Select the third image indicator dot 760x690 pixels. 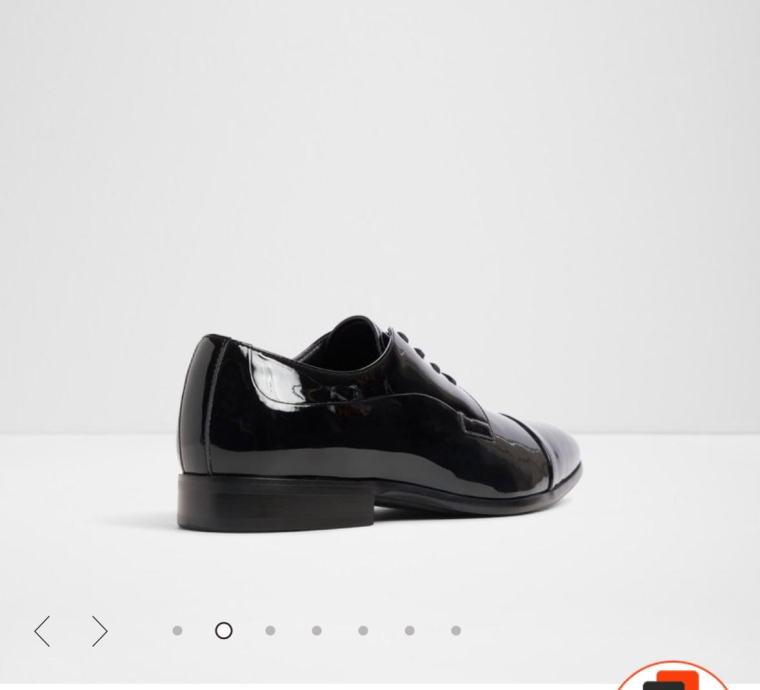point(270,631)
